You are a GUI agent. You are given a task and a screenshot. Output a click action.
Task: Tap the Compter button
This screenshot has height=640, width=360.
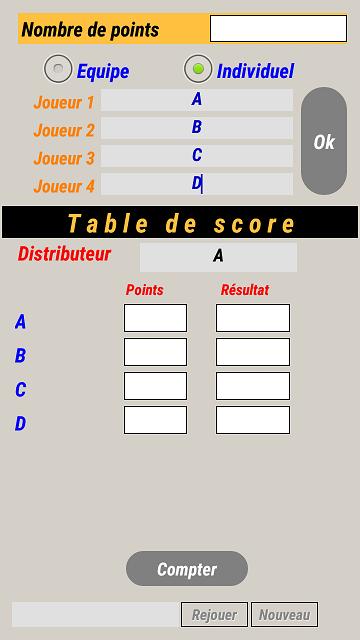(x=187, y=569)
